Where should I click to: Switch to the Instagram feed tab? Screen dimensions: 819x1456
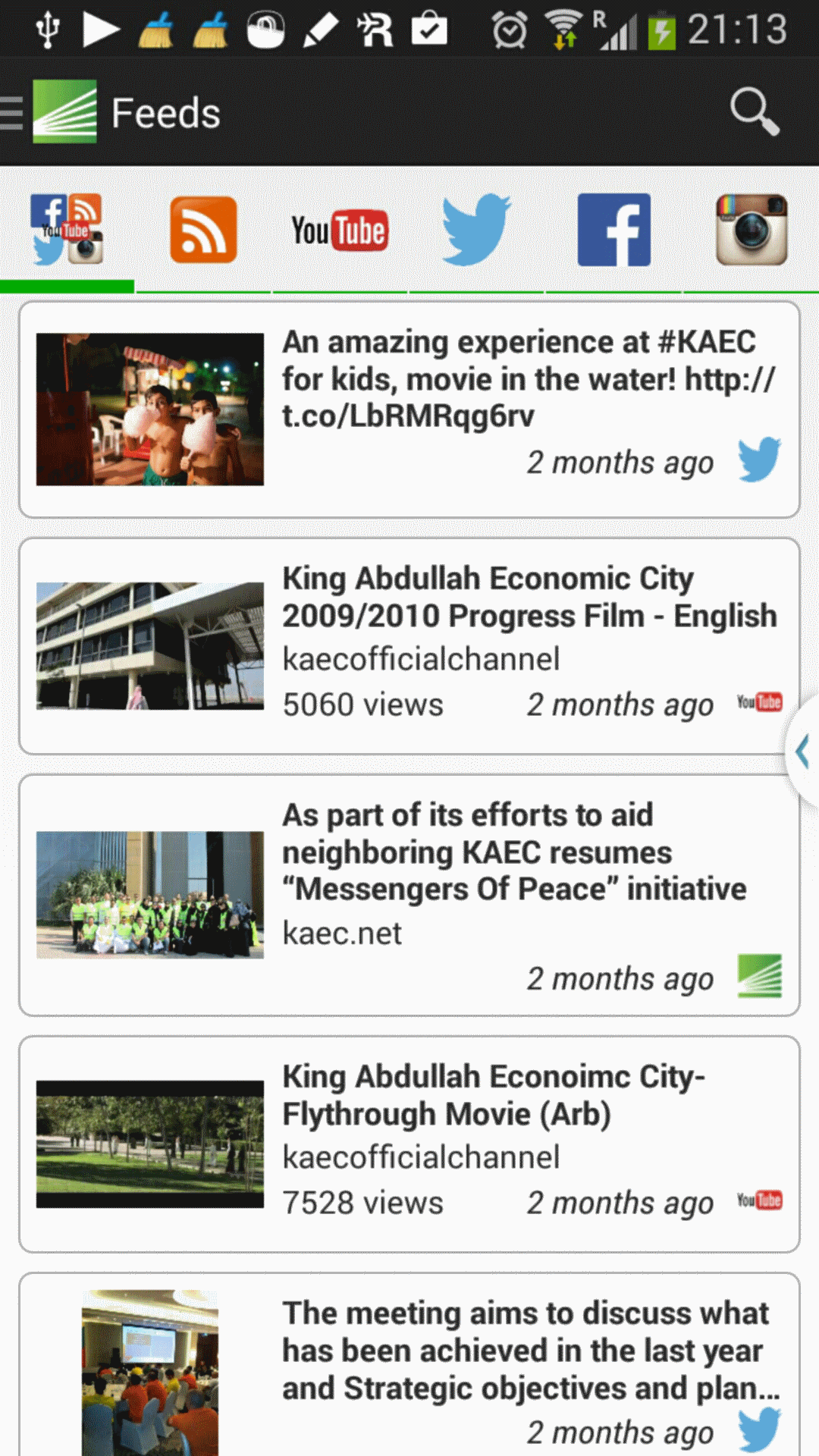[751, 230]
